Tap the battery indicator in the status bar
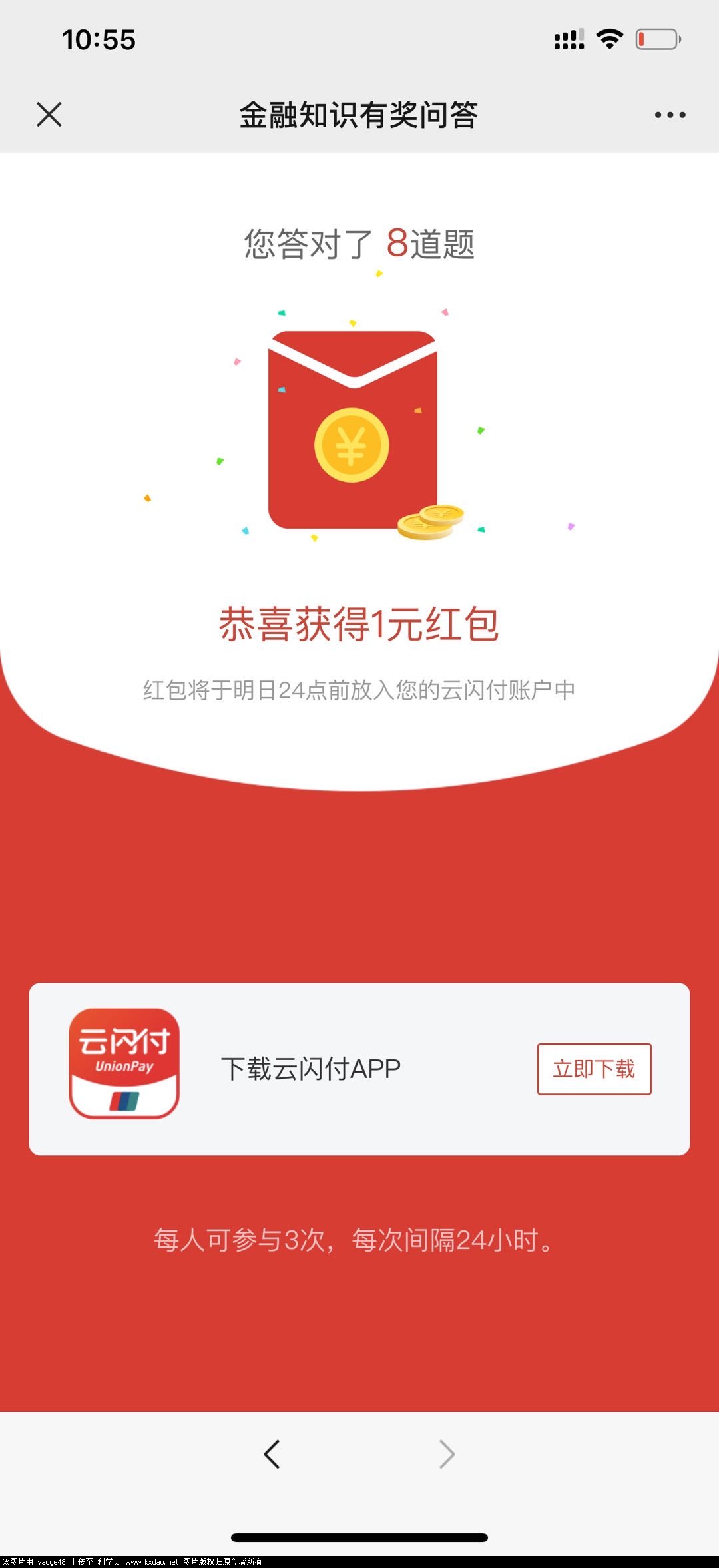This screenshot has height=1568, width=719. pyautogui.click(x=656, y=38)
